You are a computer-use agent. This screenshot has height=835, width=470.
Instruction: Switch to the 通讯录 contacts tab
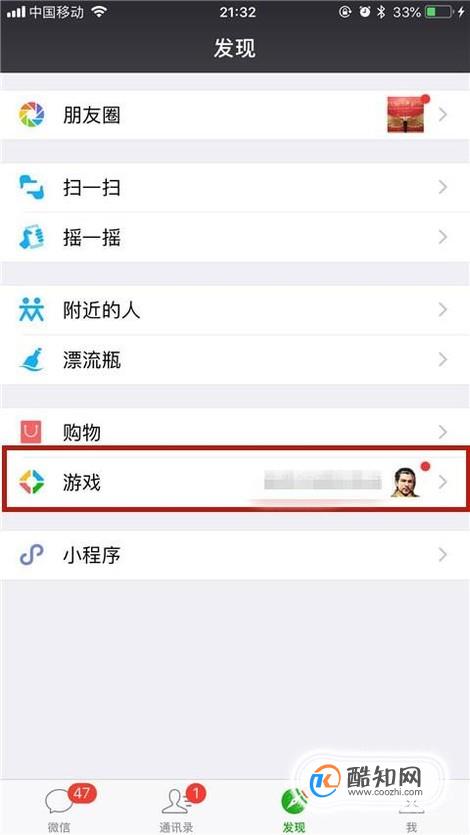pyautogui.click(x=176, y=807)
